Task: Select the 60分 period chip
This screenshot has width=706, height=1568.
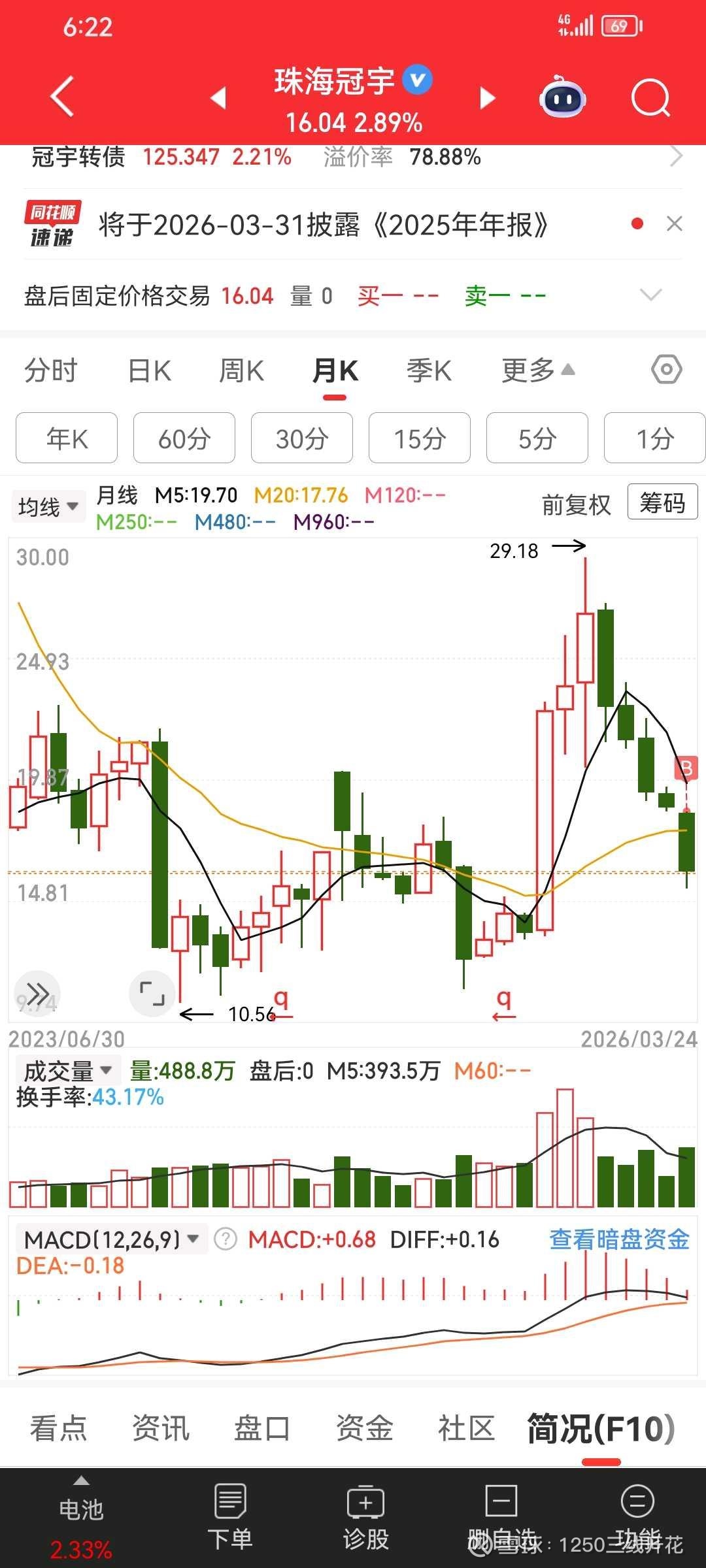Action: 184,438
